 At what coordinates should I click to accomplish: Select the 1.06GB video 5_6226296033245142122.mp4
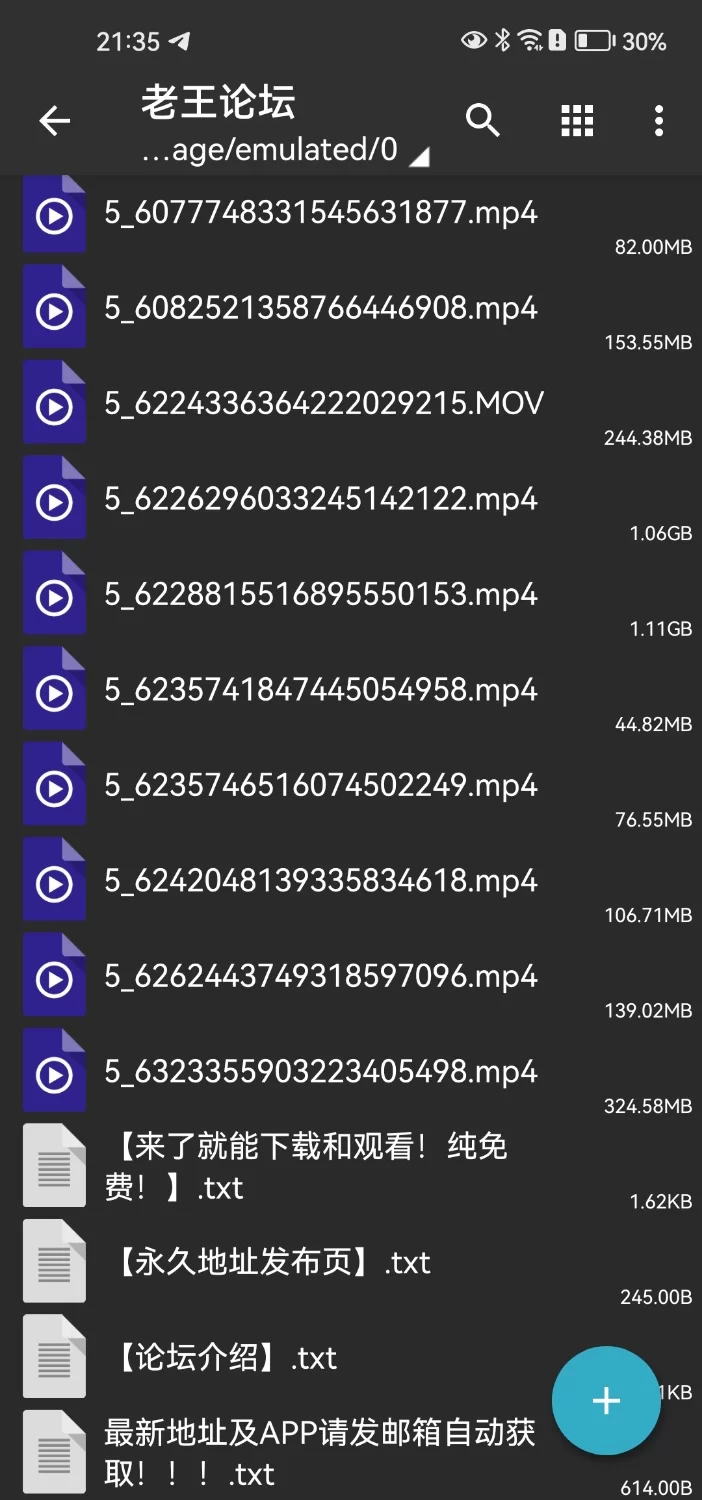click(x=320, y=500)
